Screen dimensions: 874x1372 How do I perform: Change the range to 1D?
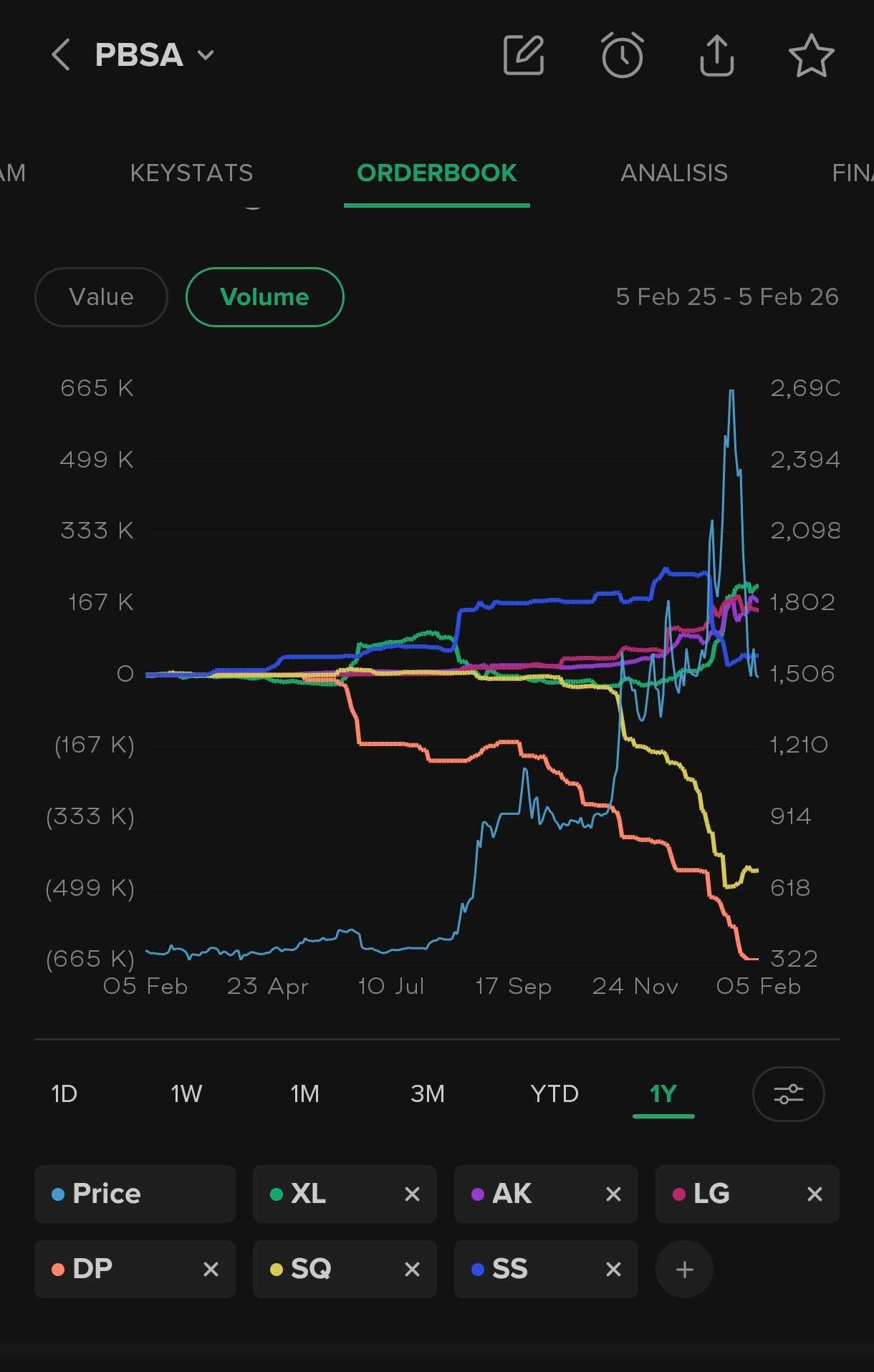(x=64, y=1094)
